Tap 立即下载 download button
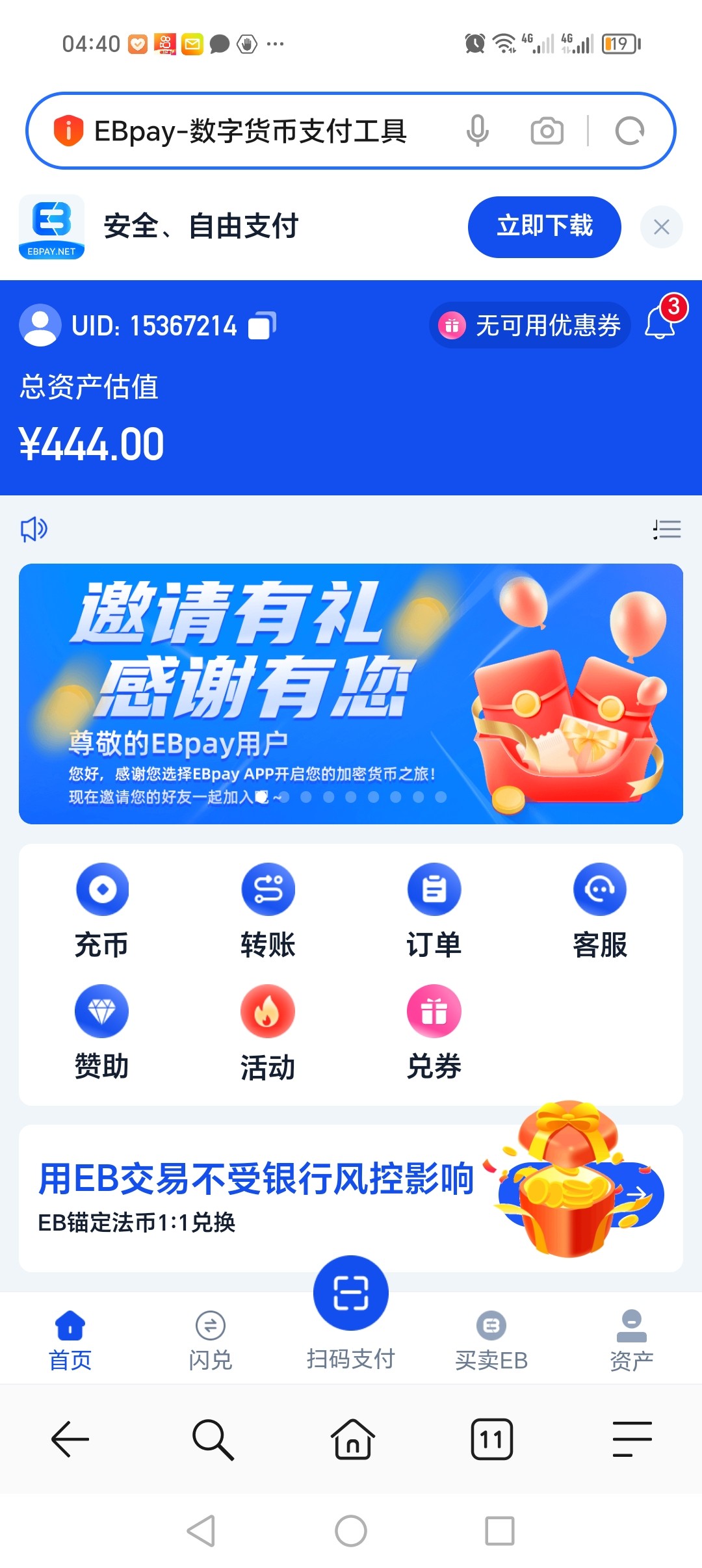 [x=545, y=226]
